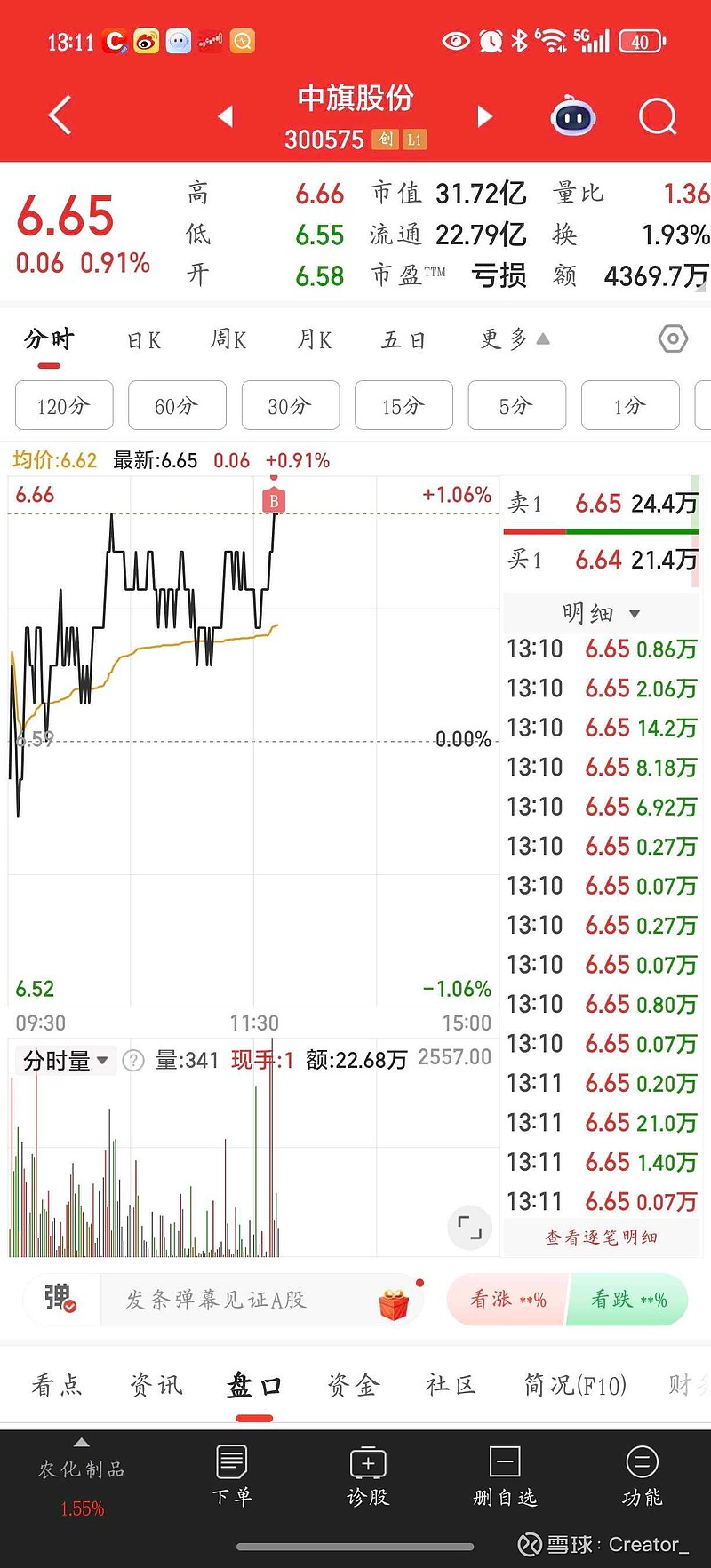711x1568 pixels.
Task: Vote 看涨 bullish on the stock
Action: point(507,1300)
